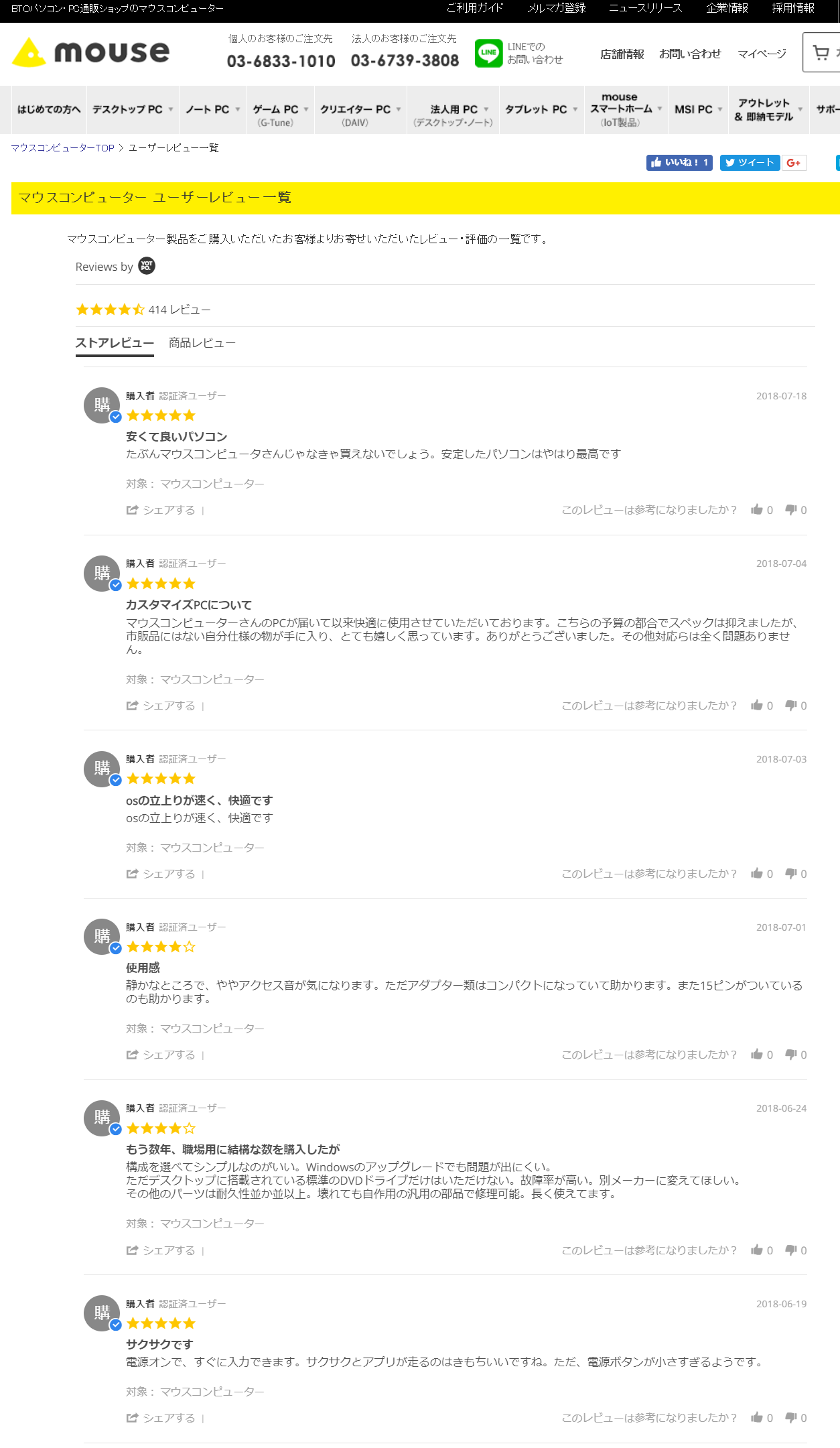Select the ストアレビュー tab
The image size is (840, 1448).
click(x=115, y=343)
